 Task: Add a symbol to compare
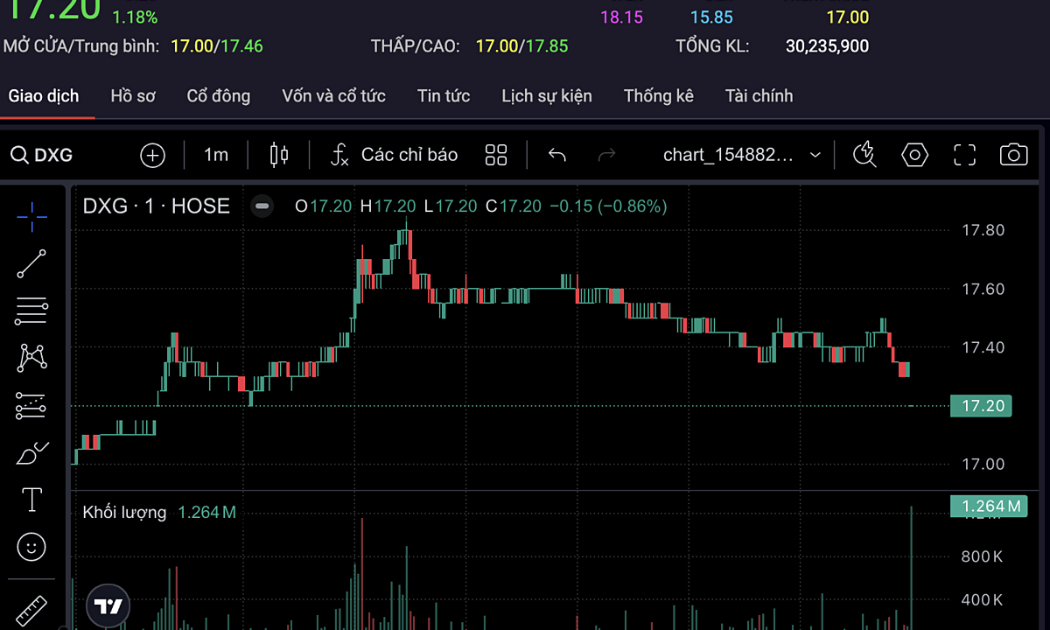152,155
